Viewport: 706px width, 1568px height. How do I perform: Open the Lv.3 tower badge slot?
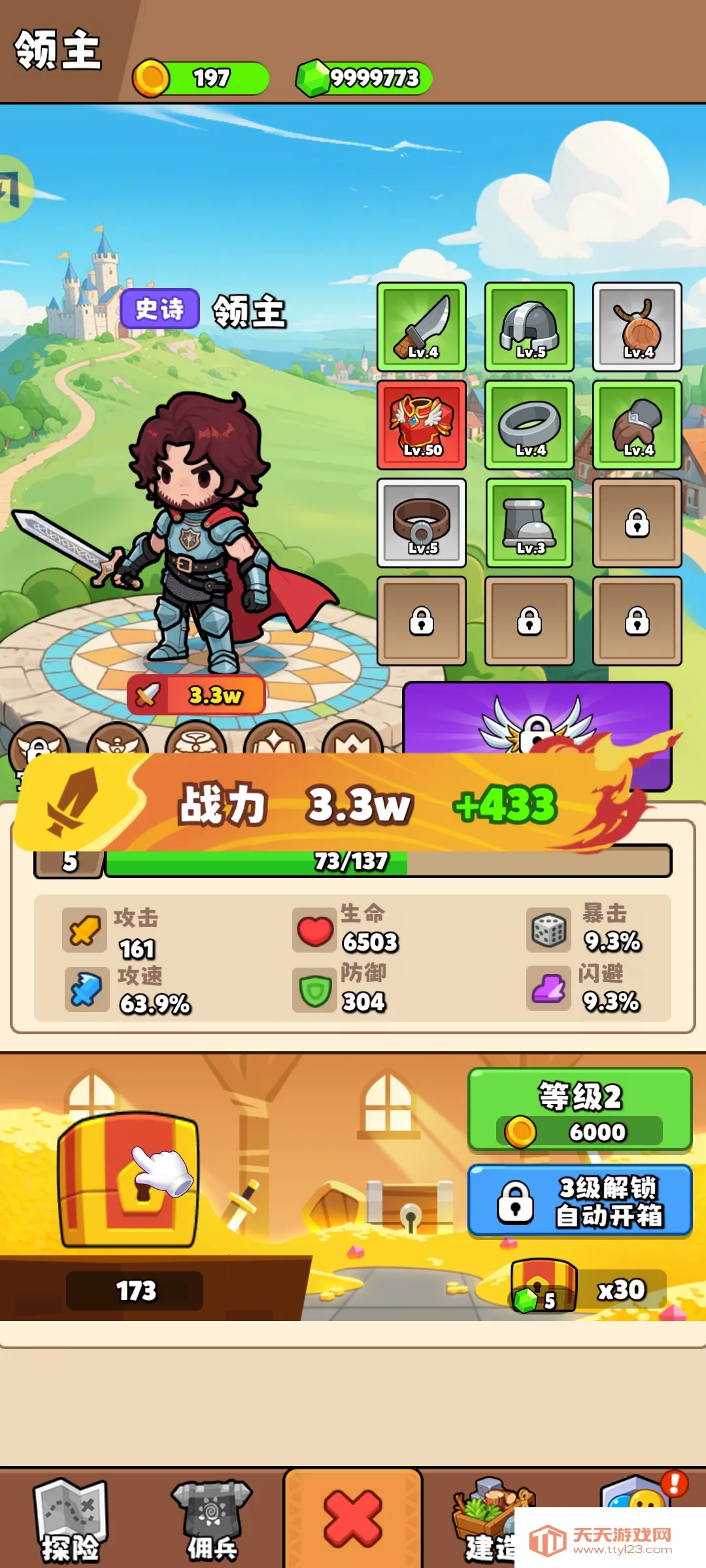coord(529,526)
